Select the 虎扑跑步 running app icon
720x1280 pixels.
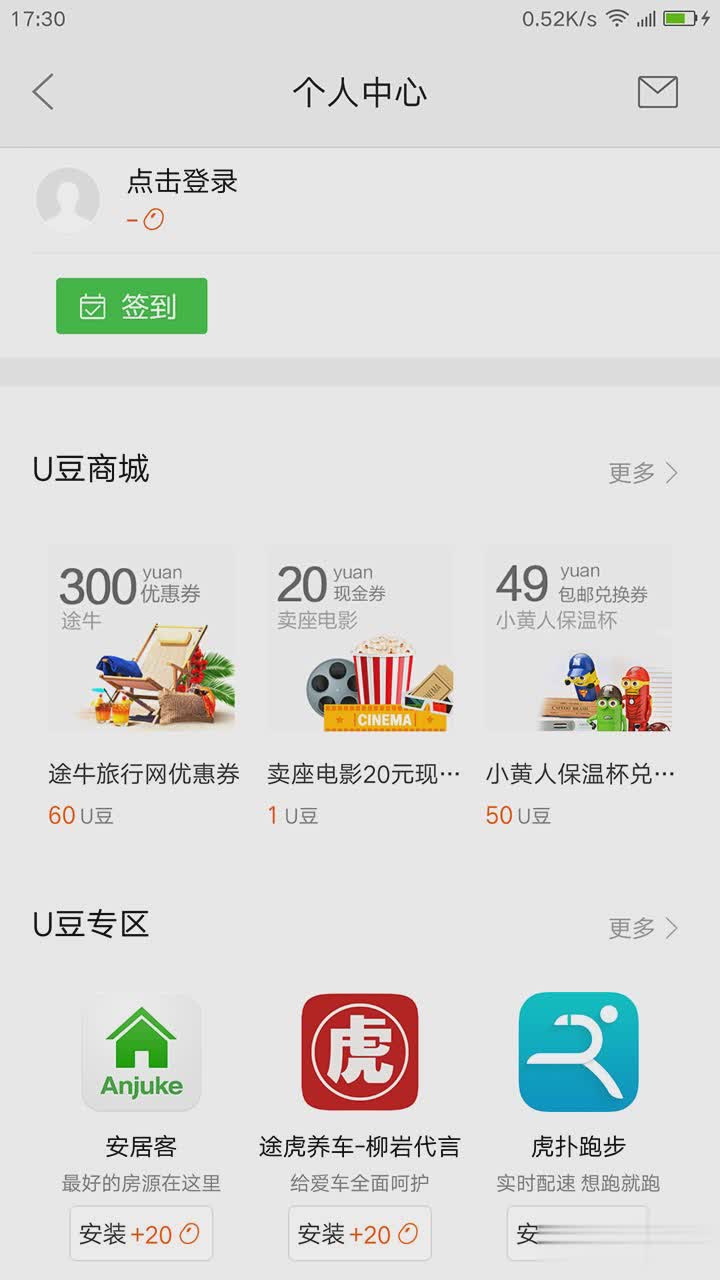click(x=580, y=1051)
